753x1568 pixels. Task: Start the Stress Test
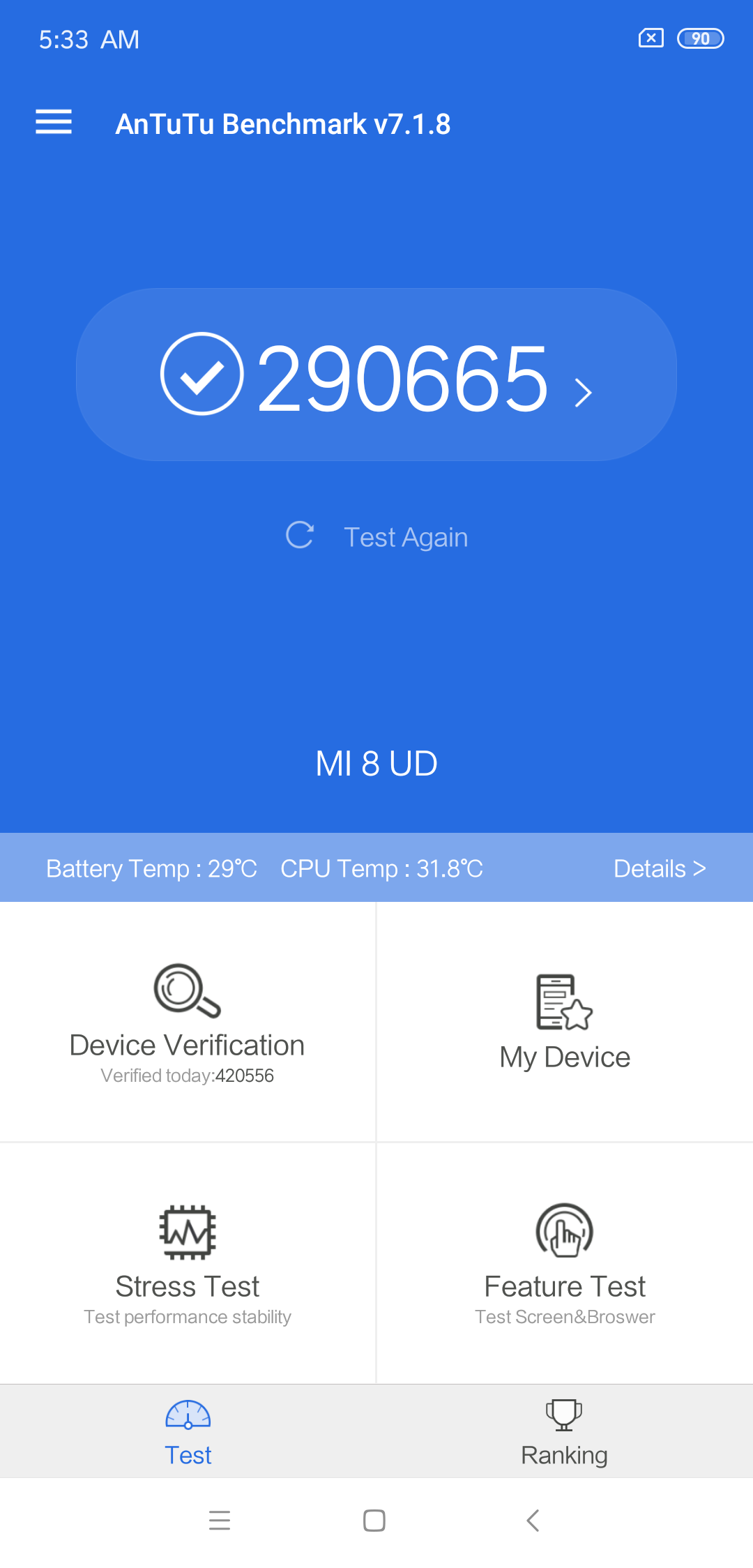point(188,1263)
